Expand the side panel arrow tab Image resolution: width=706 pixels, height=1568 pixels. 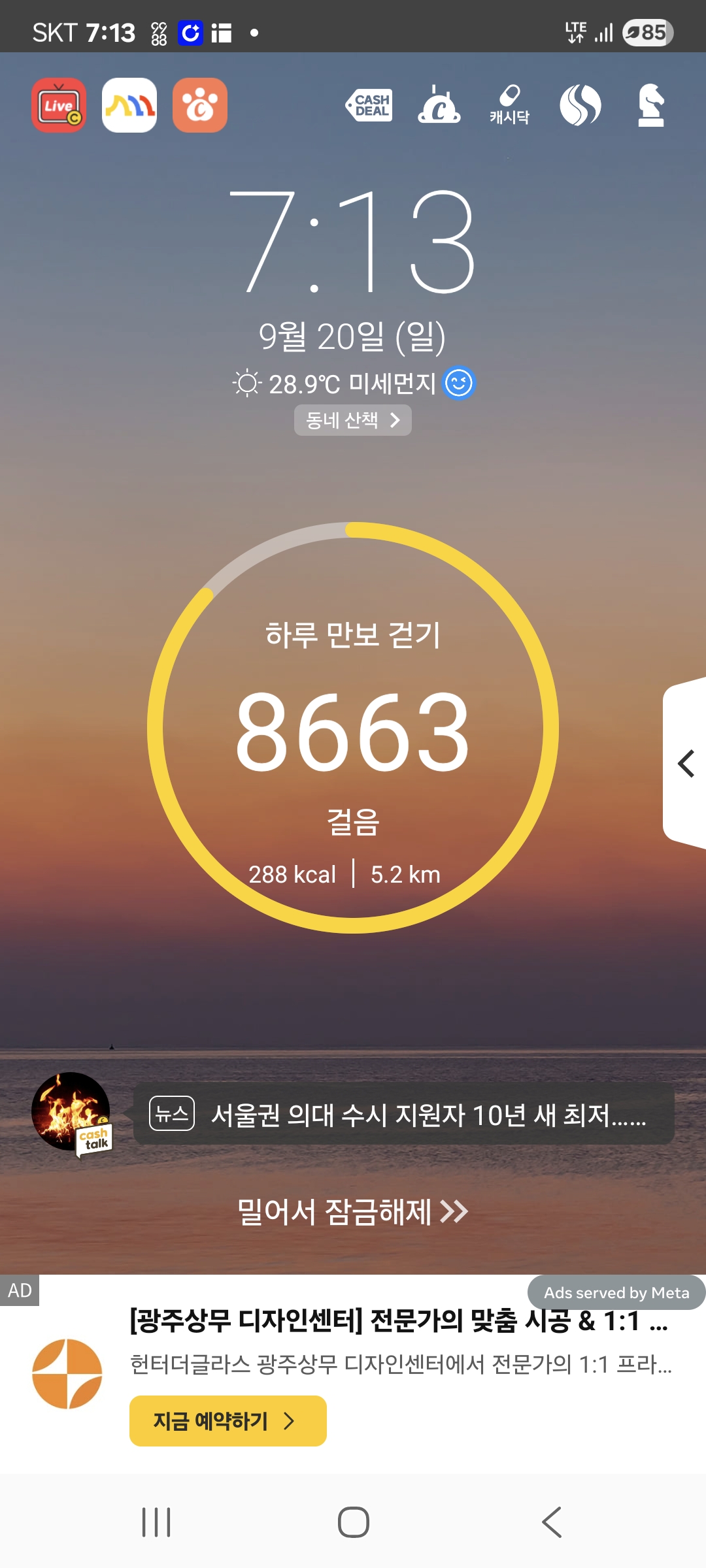click(x=685, y=763)
